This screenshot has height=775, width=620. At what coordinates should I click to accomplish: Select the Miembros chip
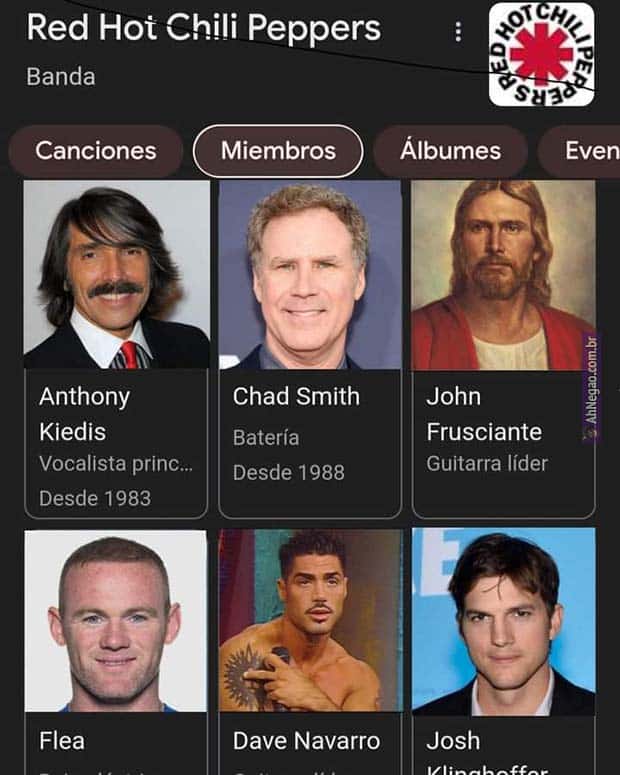coord(278,151)
